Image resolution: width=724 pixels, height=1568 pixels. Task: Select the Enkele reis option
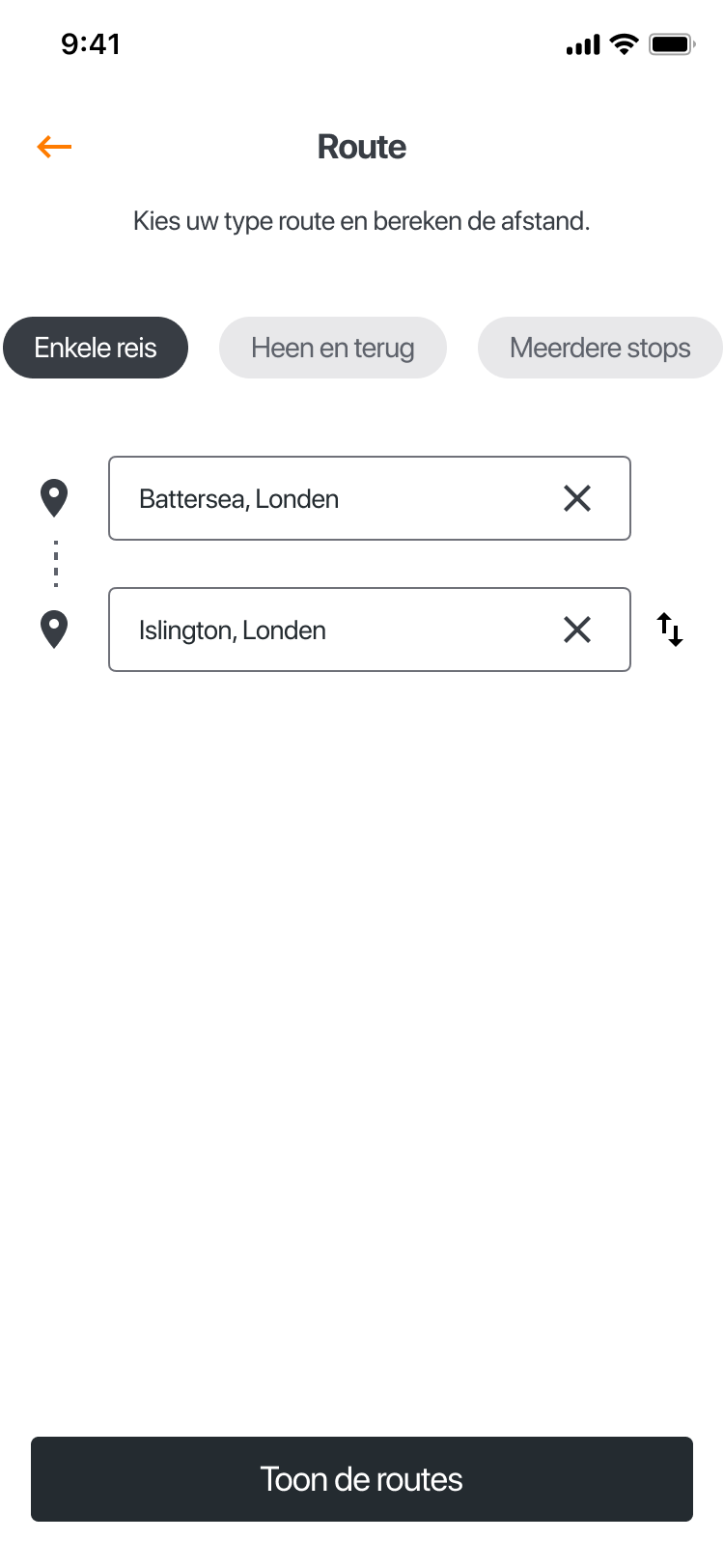96,348
